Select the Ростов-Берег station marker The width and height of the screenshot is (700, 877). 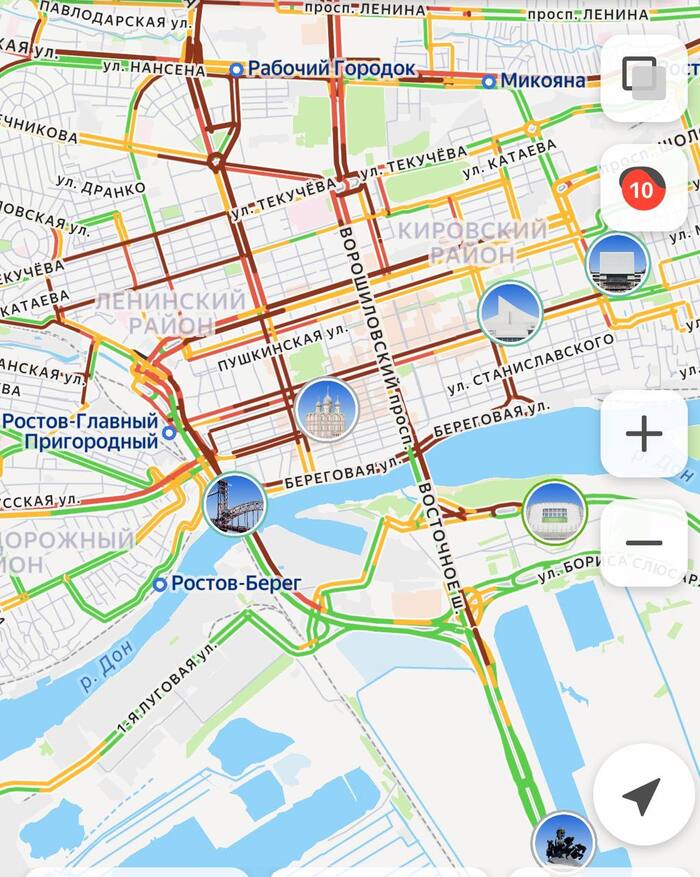coord(159,583)
